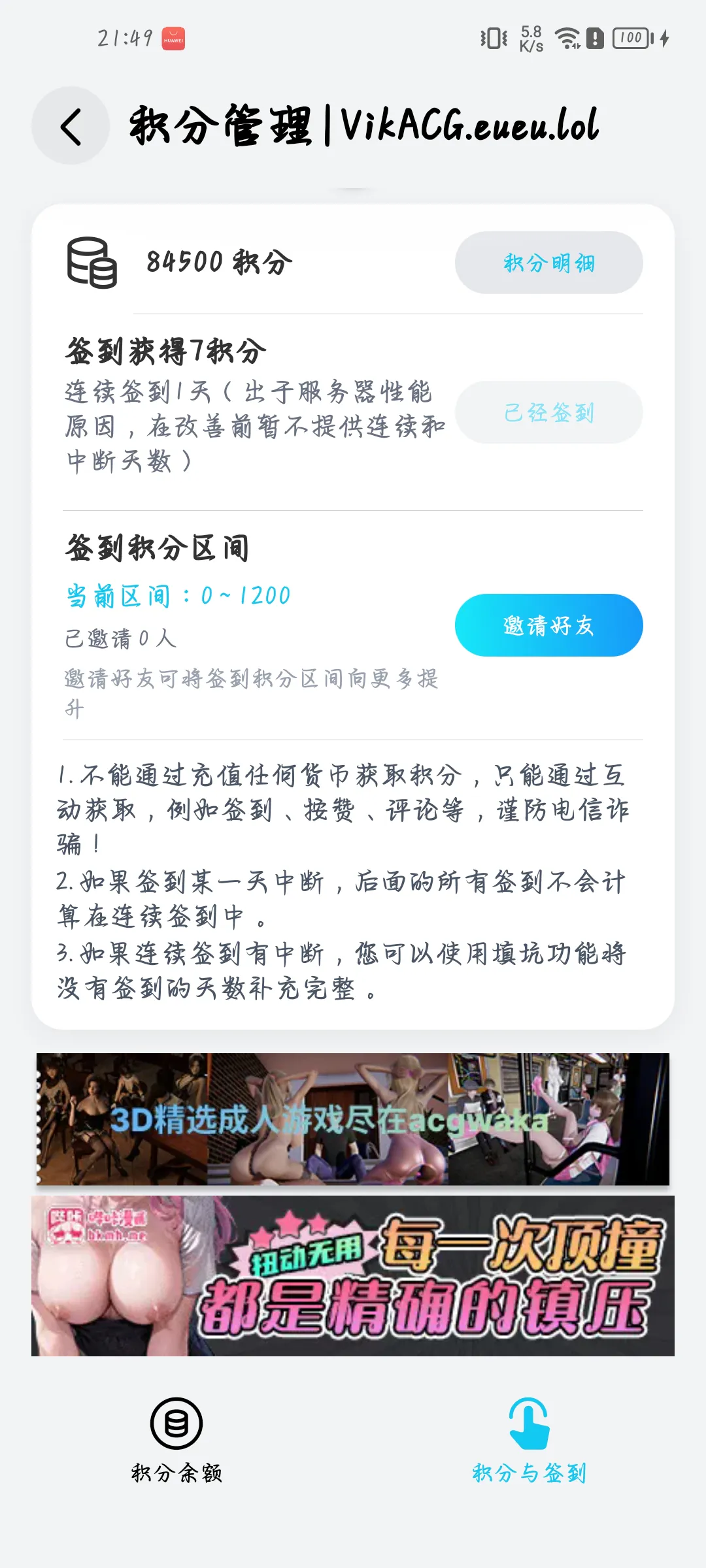
Task: Open the 积分明细 points detail panel
Action: coord(548,262)
